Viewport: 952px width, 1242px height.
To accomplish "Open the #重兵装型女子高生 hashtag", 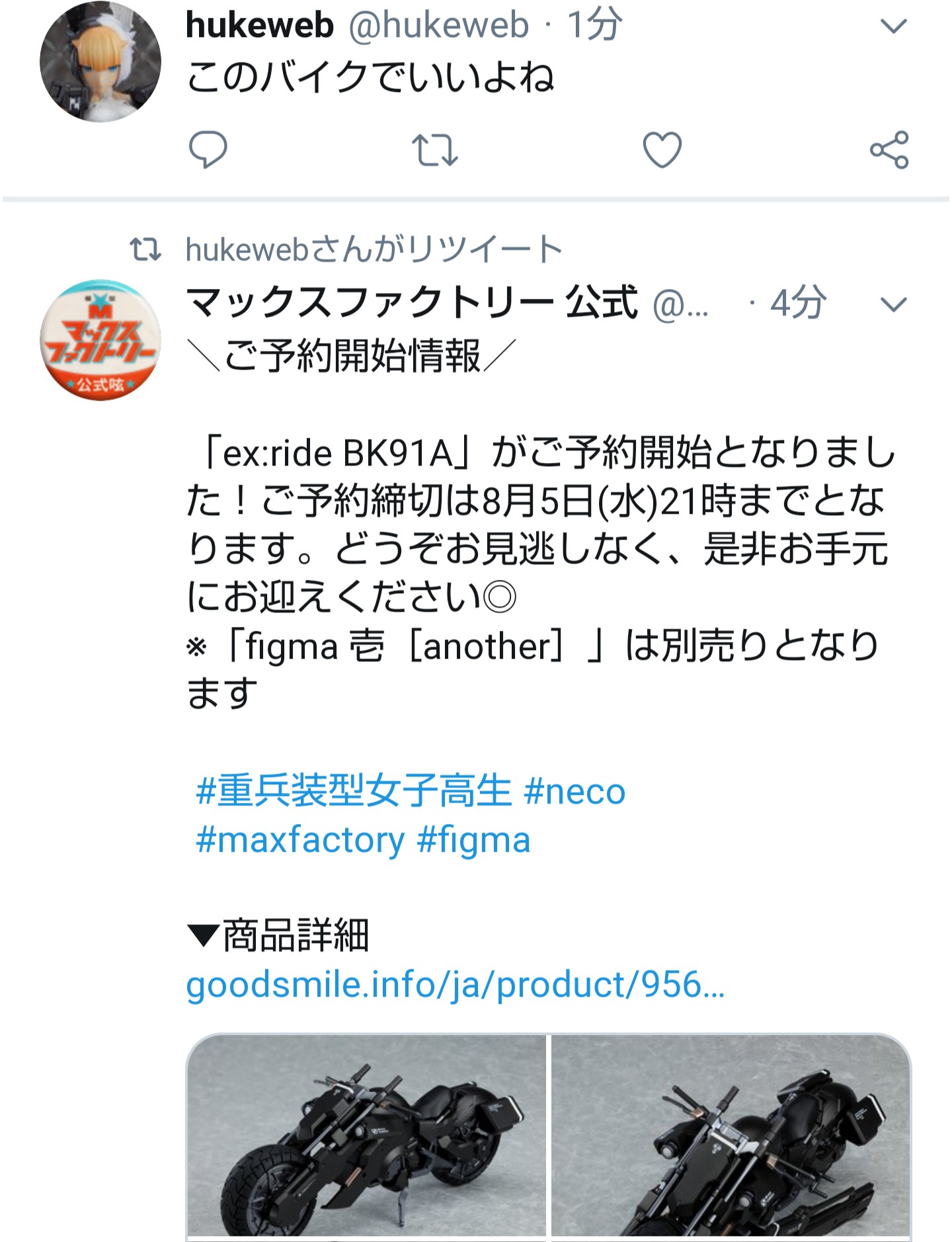I will (x=354, y=791).
